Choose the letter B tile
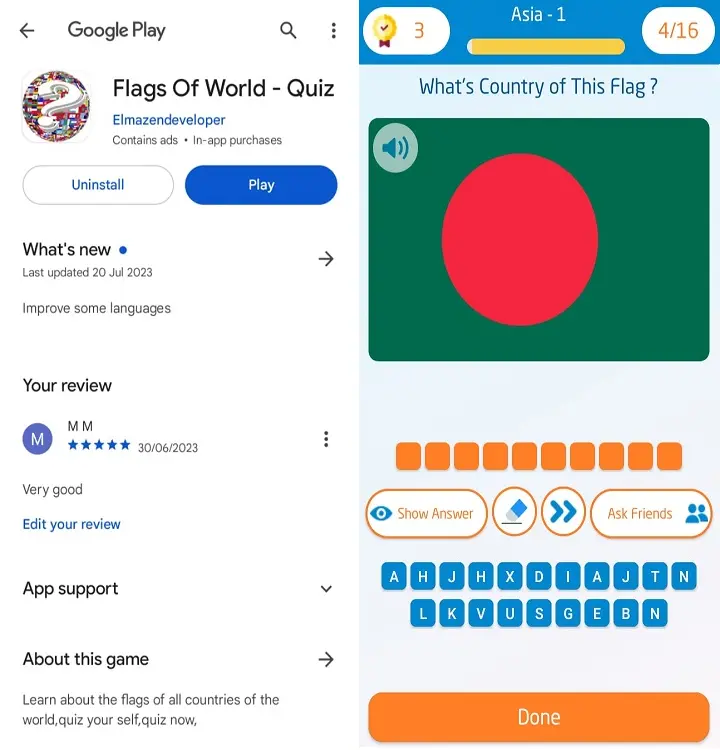This screenshot has height=750, width=720. coord(626,613)
